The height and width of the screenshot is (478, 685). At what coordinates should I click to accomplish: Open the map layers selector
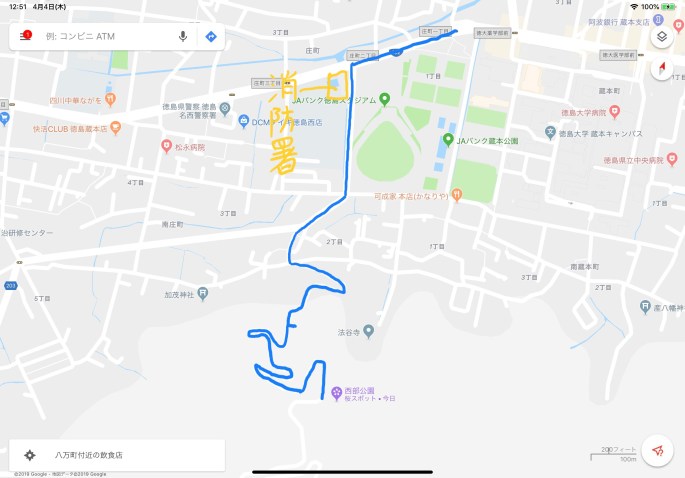pos(661,37)
